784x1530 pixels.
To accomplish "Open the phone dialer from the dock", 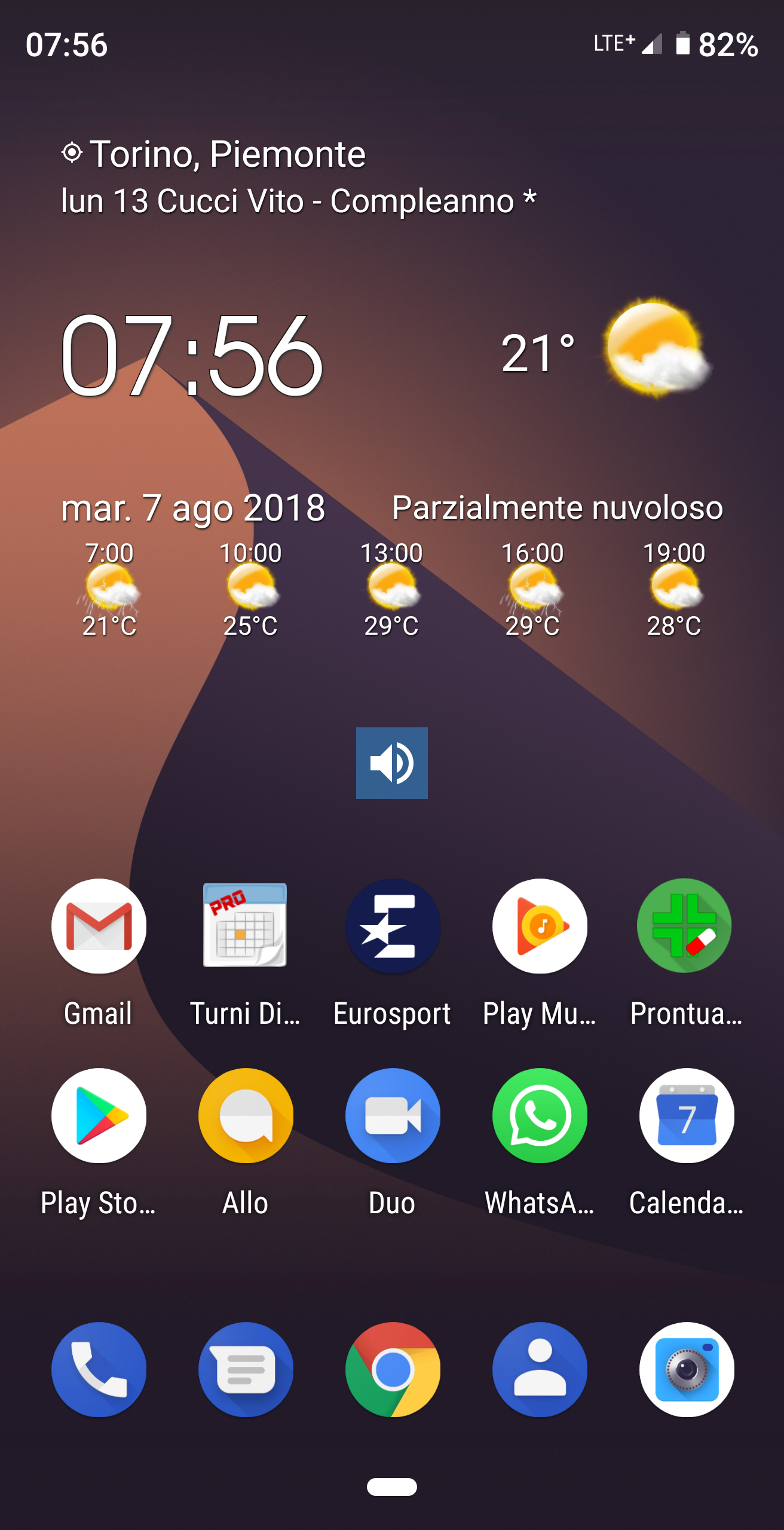I will 99,1369.
